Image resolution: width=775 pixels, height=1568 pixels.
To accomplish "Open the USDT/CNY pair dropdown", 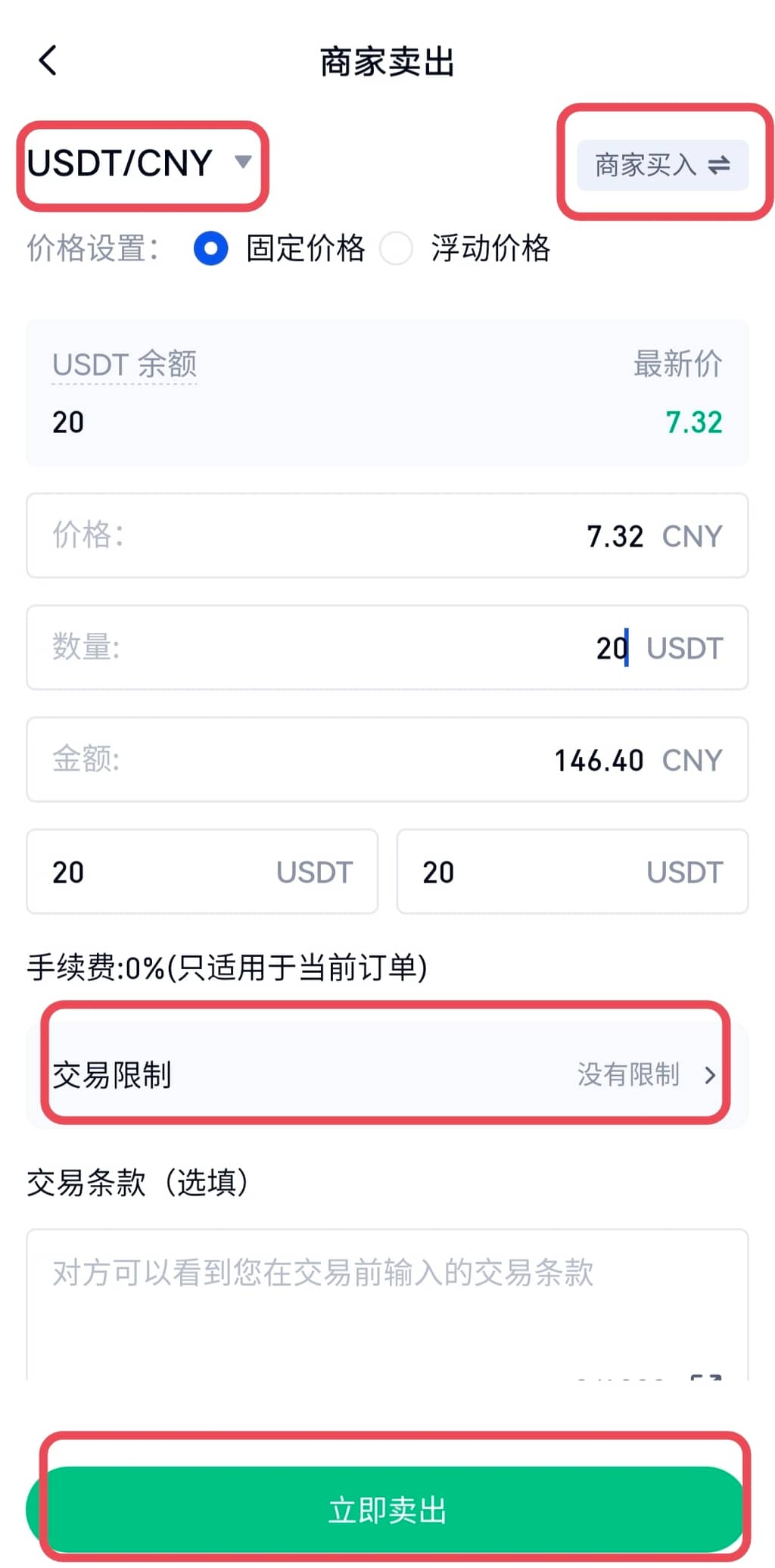I will pos(140,163).
